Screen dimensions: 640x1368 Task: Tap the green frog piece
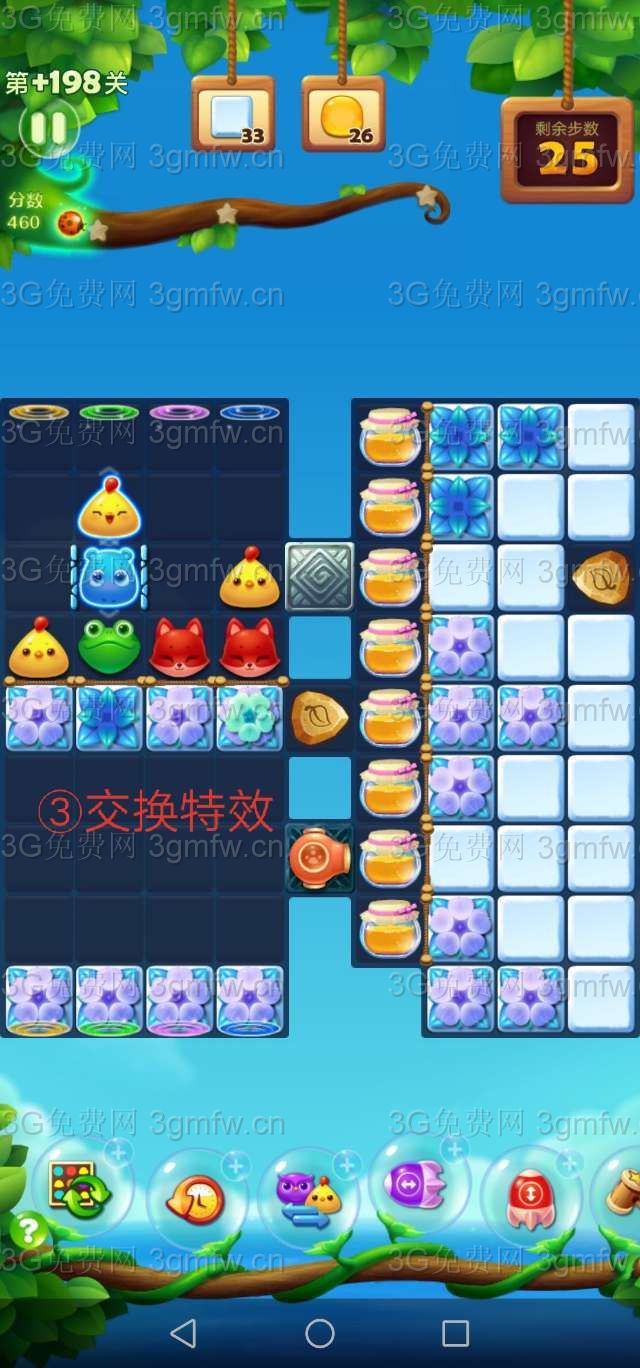pos(109,648)
